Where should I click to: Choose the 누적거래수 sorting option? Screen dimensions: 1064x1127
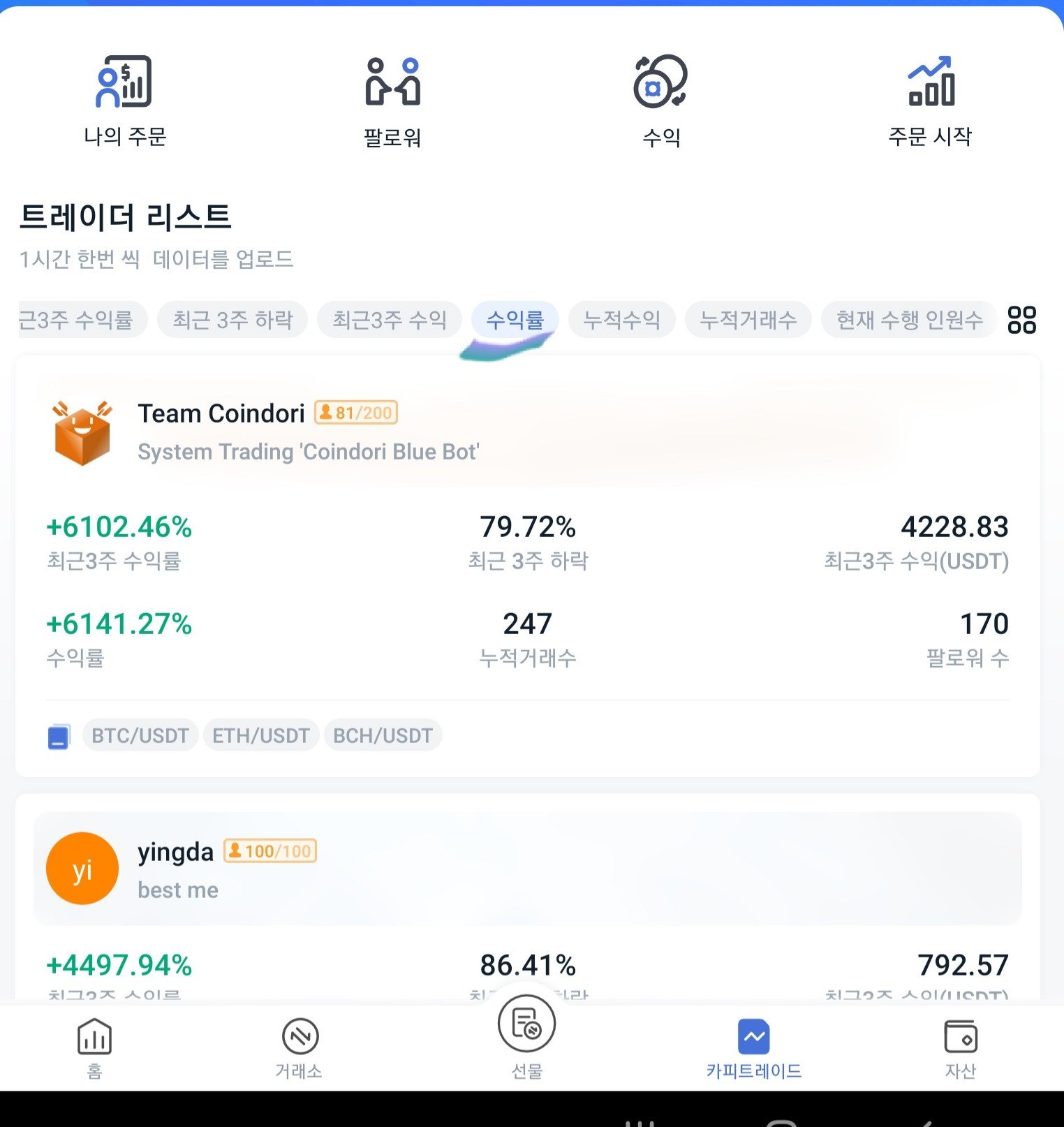(x=748, y=320)
